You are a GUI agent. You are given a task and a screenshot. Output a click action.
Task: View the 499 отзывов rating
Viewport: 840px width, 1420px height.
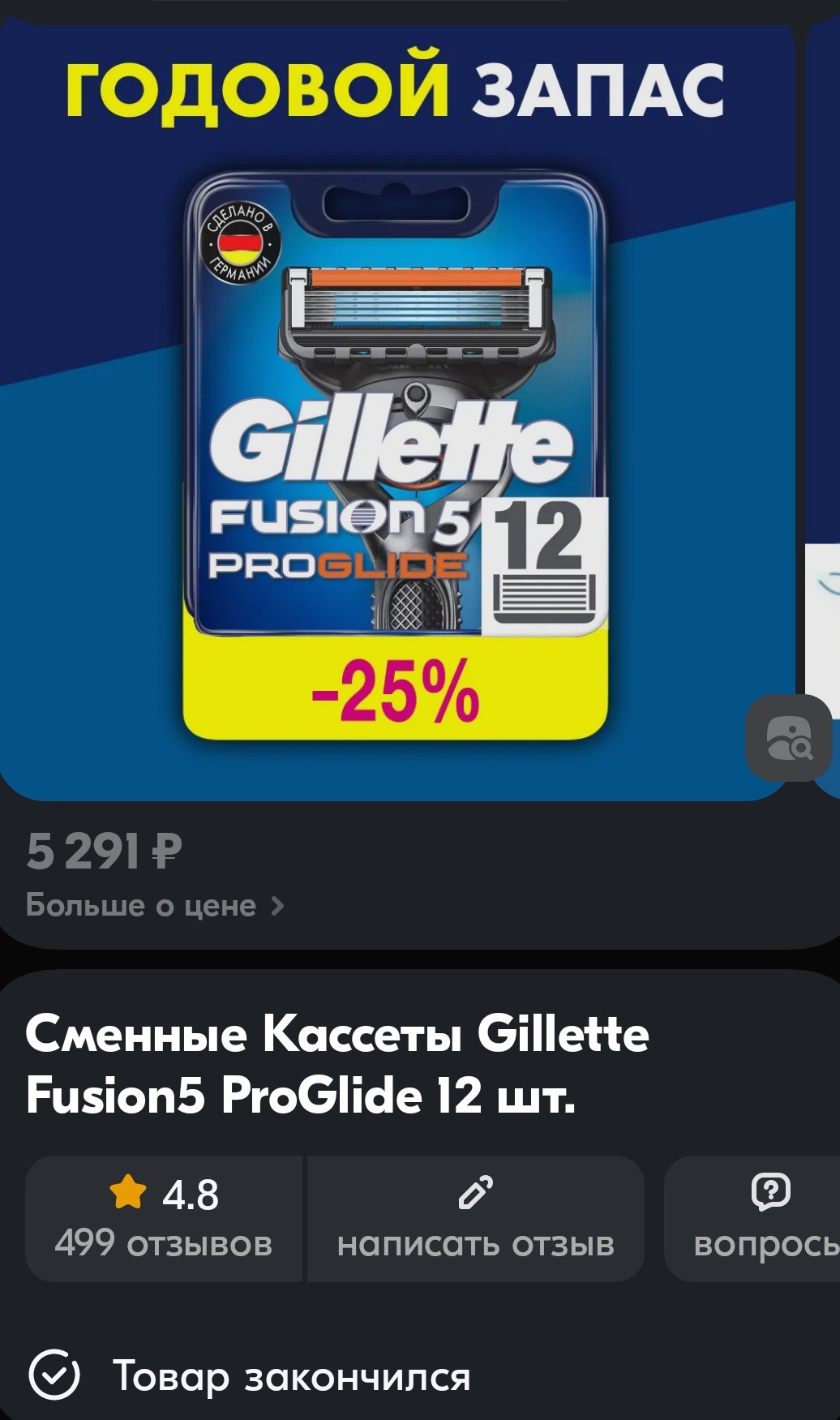(164, 1218)
